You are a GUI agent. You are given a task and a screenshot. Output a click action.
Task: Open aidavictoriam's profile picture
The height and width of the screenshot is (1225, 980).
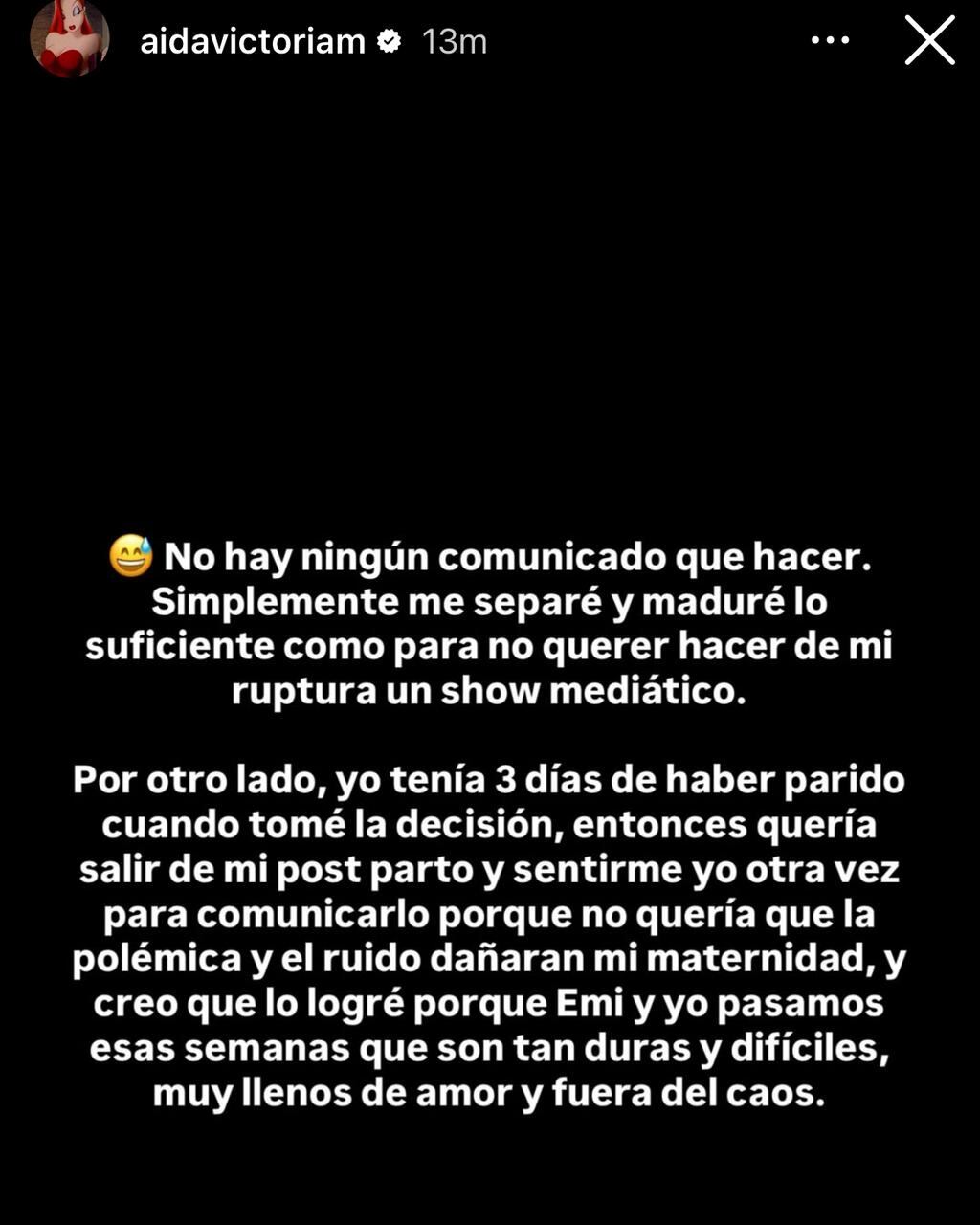[x=69, y=38]
